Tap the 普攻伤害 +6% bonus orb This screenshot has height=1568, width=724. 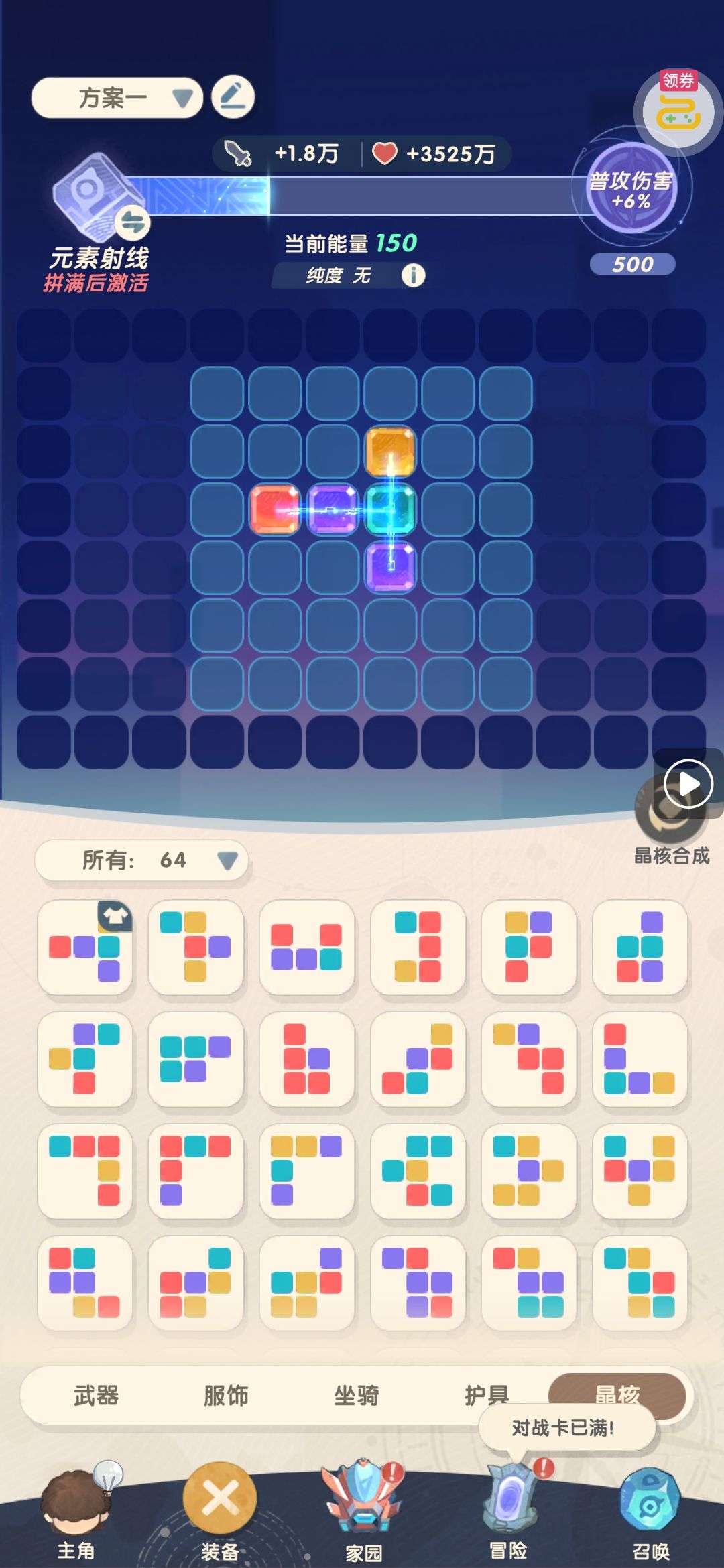[631, 190]
